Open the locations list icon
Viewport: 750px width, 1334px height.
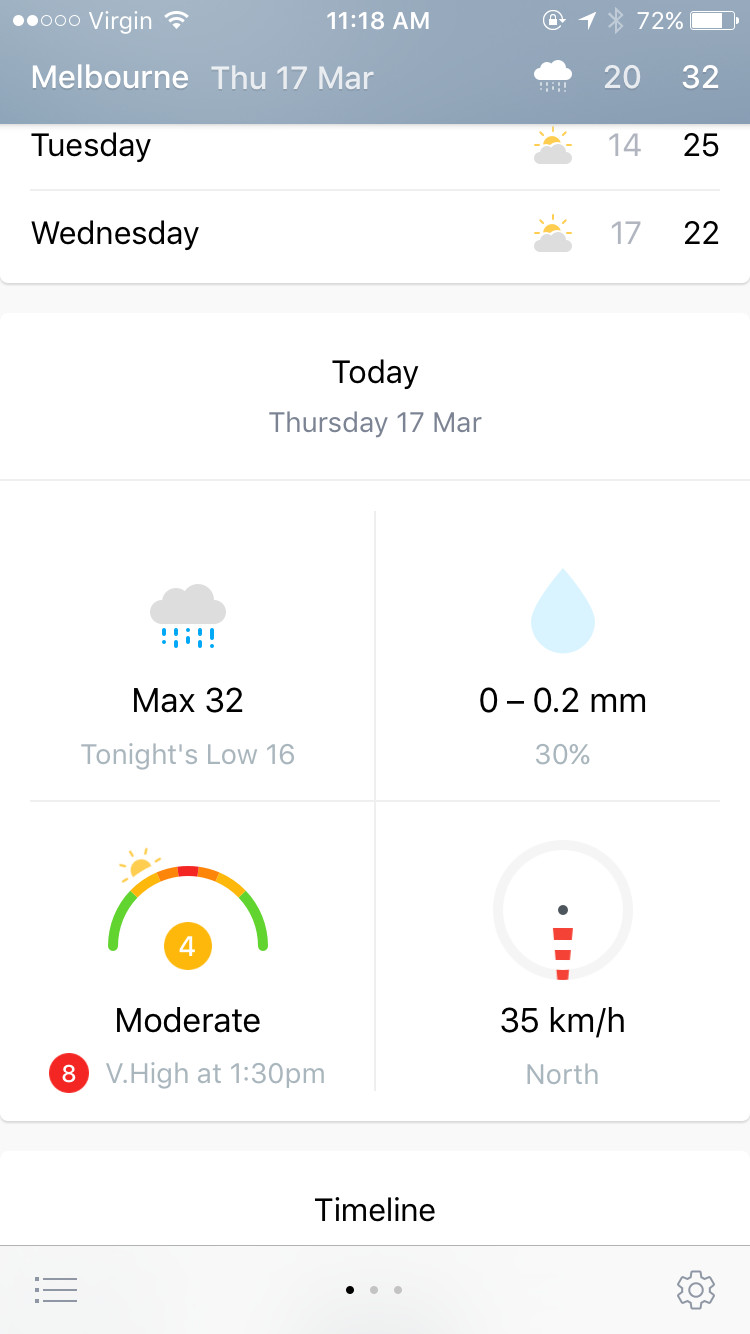[56, 1290]
